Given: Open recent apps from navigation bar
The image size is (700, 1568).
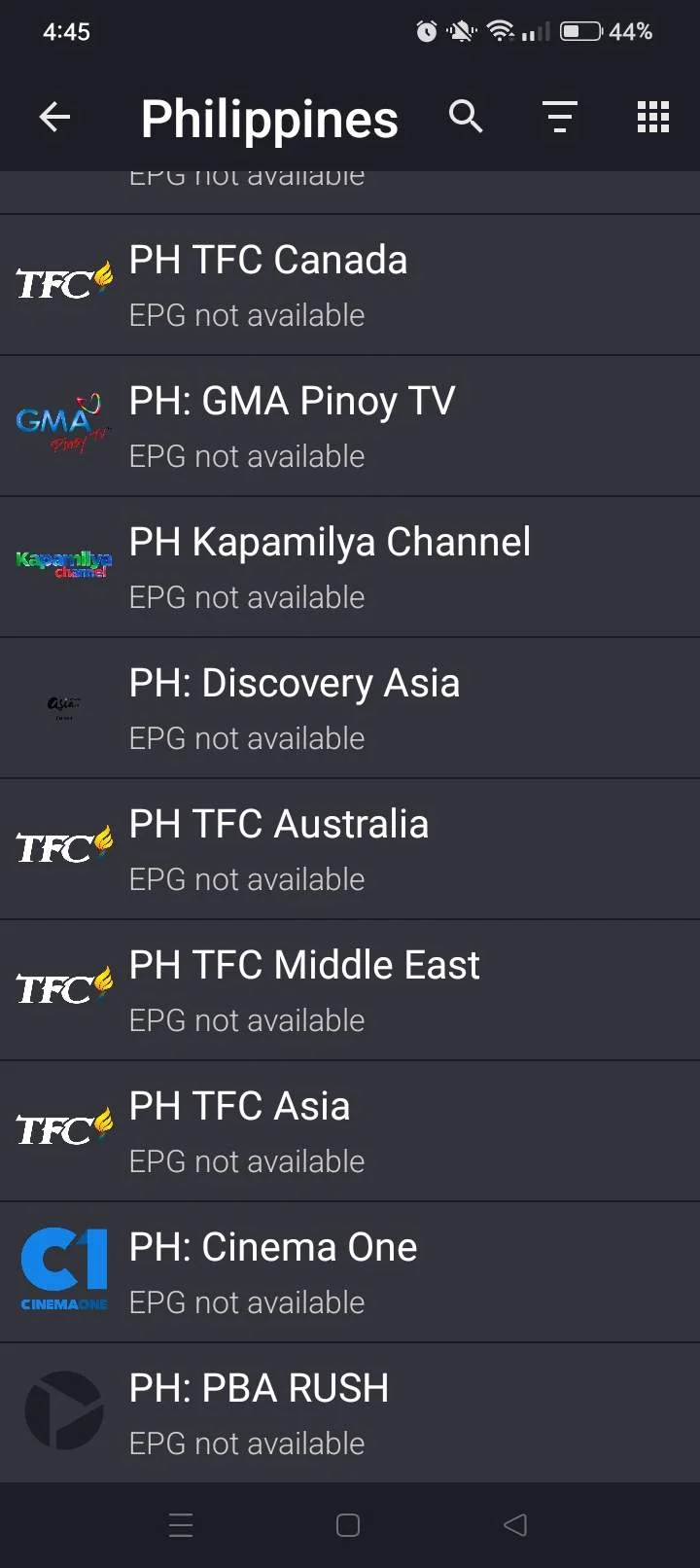Looking at the screenshot, I should 181,1525.
